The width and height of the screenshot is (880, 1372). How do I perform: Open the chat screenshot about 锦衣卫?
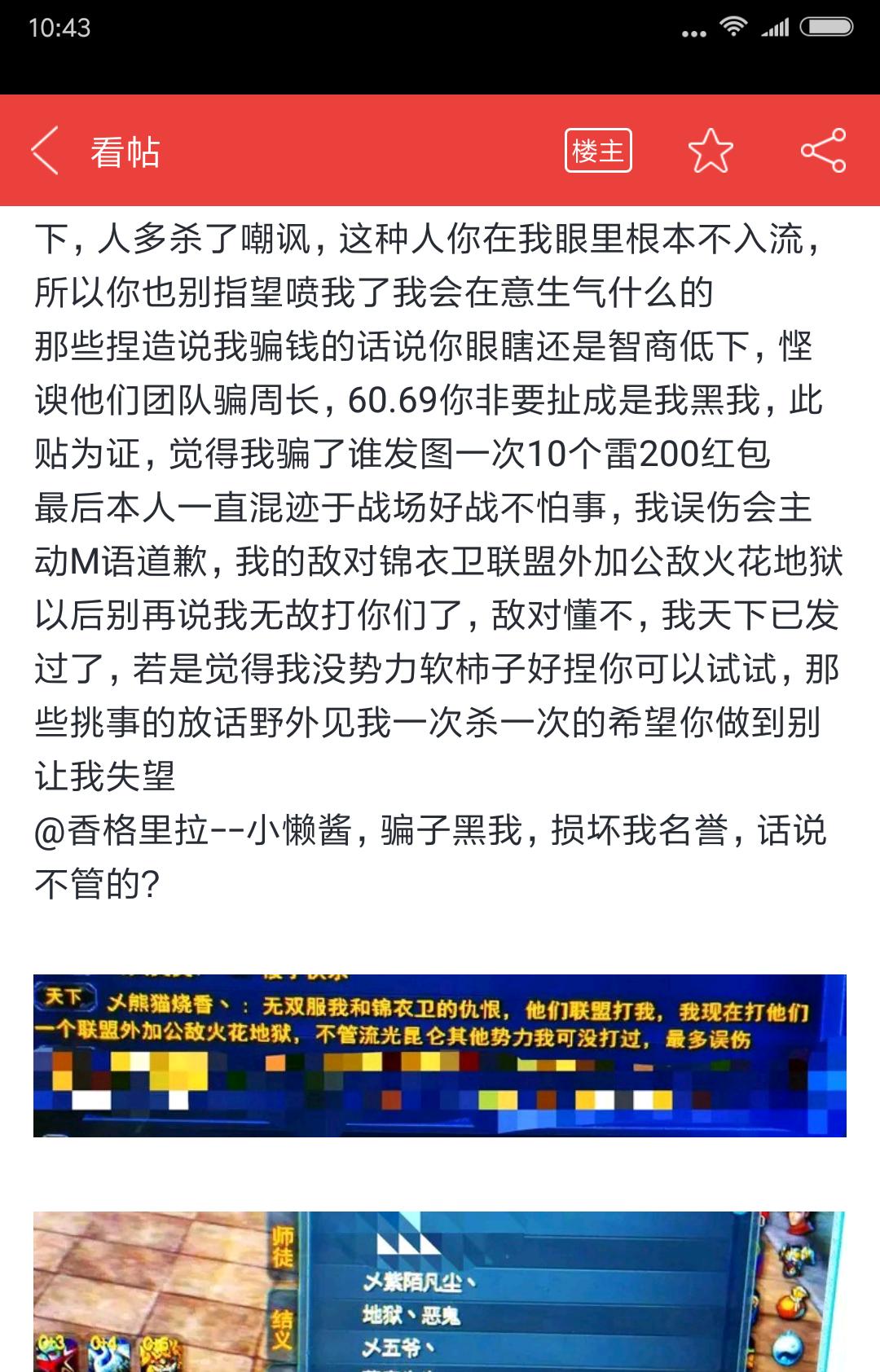440,1055
